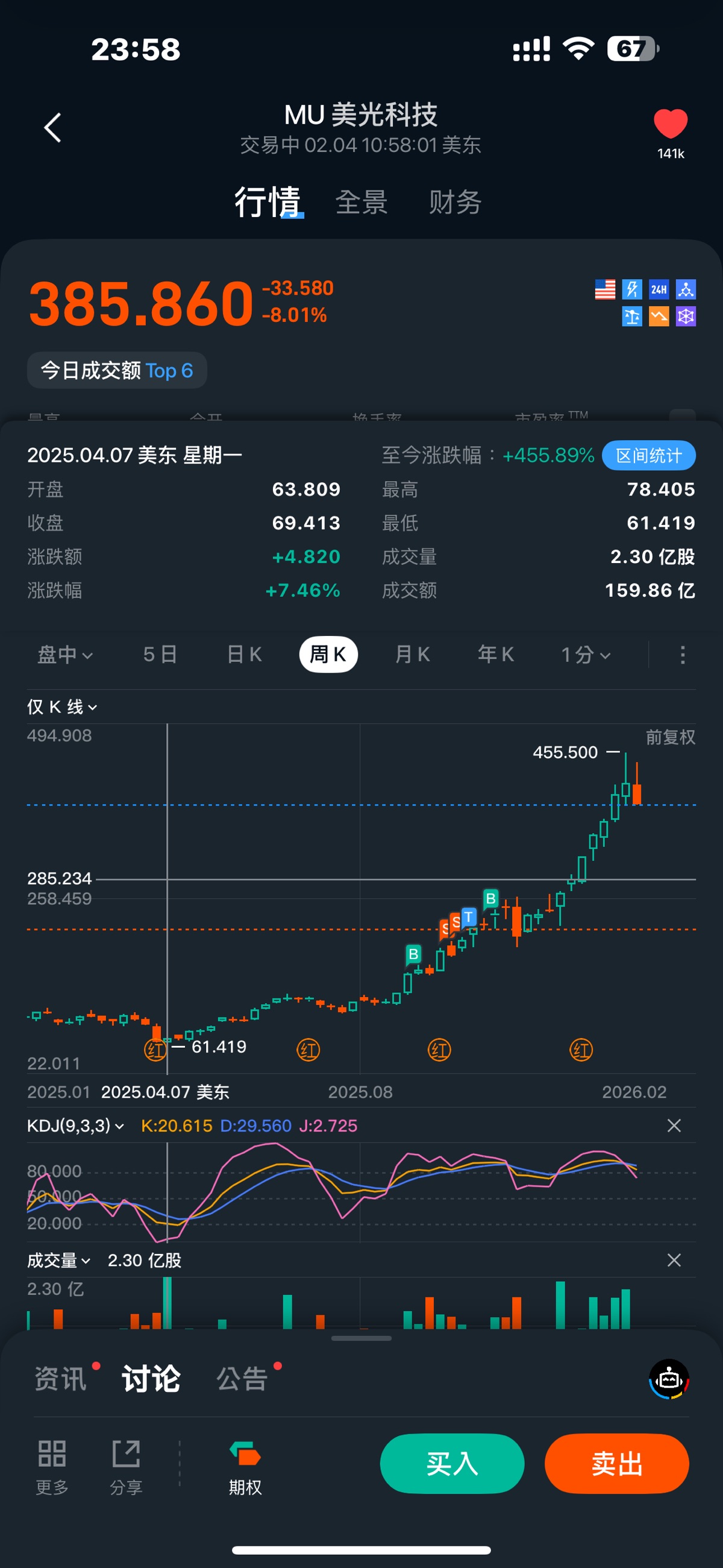The height and width of the screenshot is (1568, 723).
Task: Expand the 仅 K 线 overlay dropdown
Action: click(62, 707)
